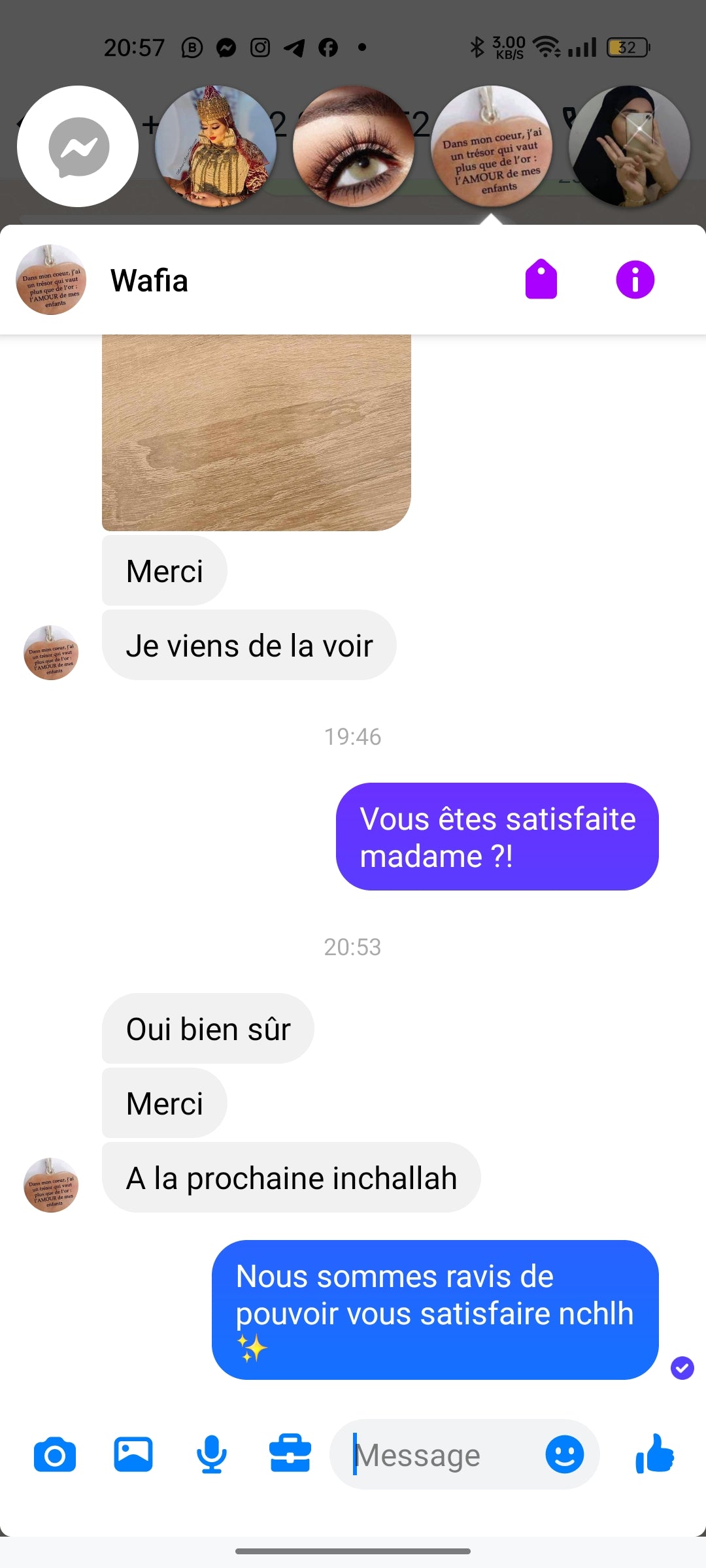Record a voice message with microphone

click(212, 1454)
